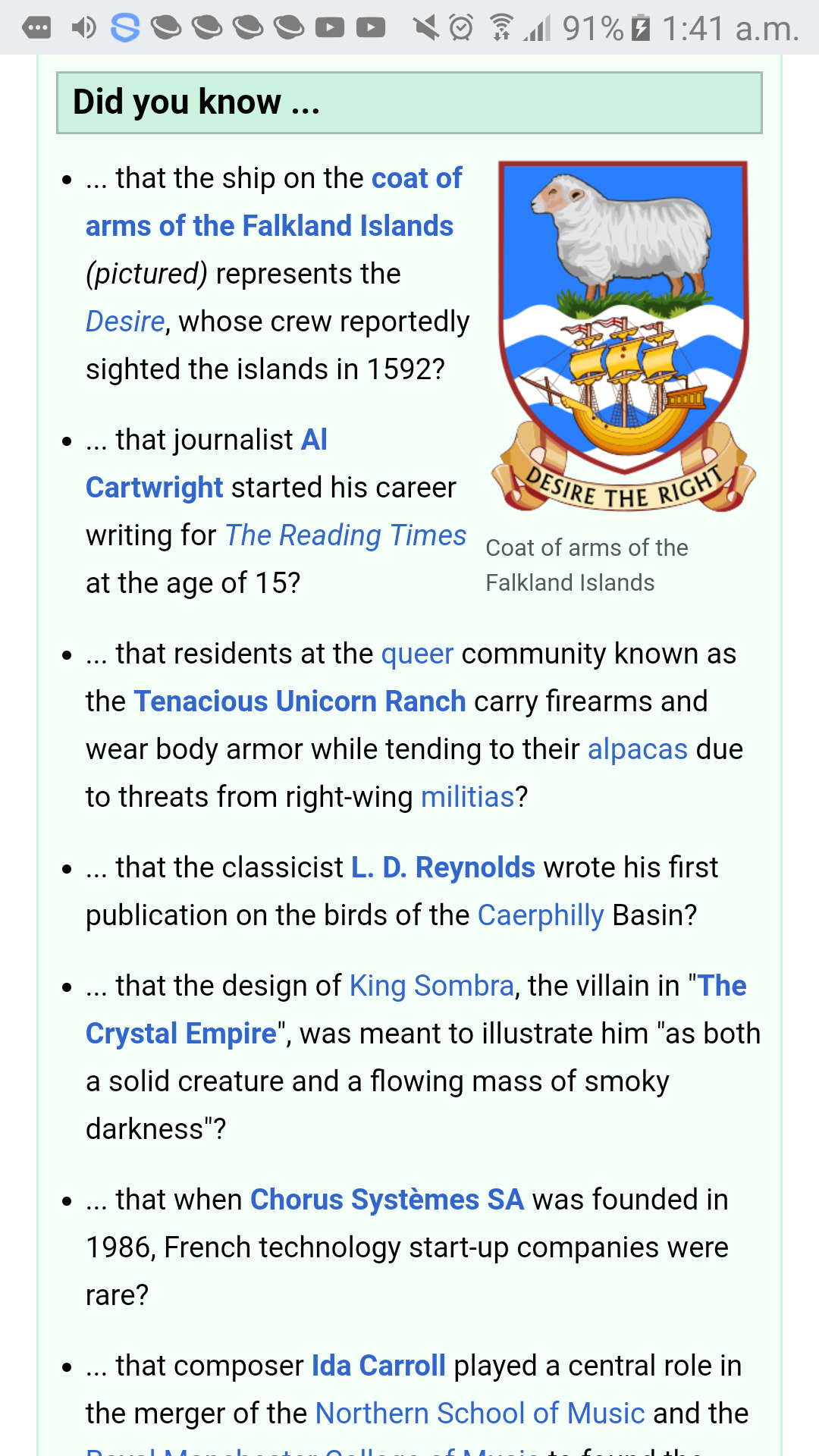Open the Al Cartwright article
Image resolution: width=819 pixels, height=1456 pixels.
point(154,488)
